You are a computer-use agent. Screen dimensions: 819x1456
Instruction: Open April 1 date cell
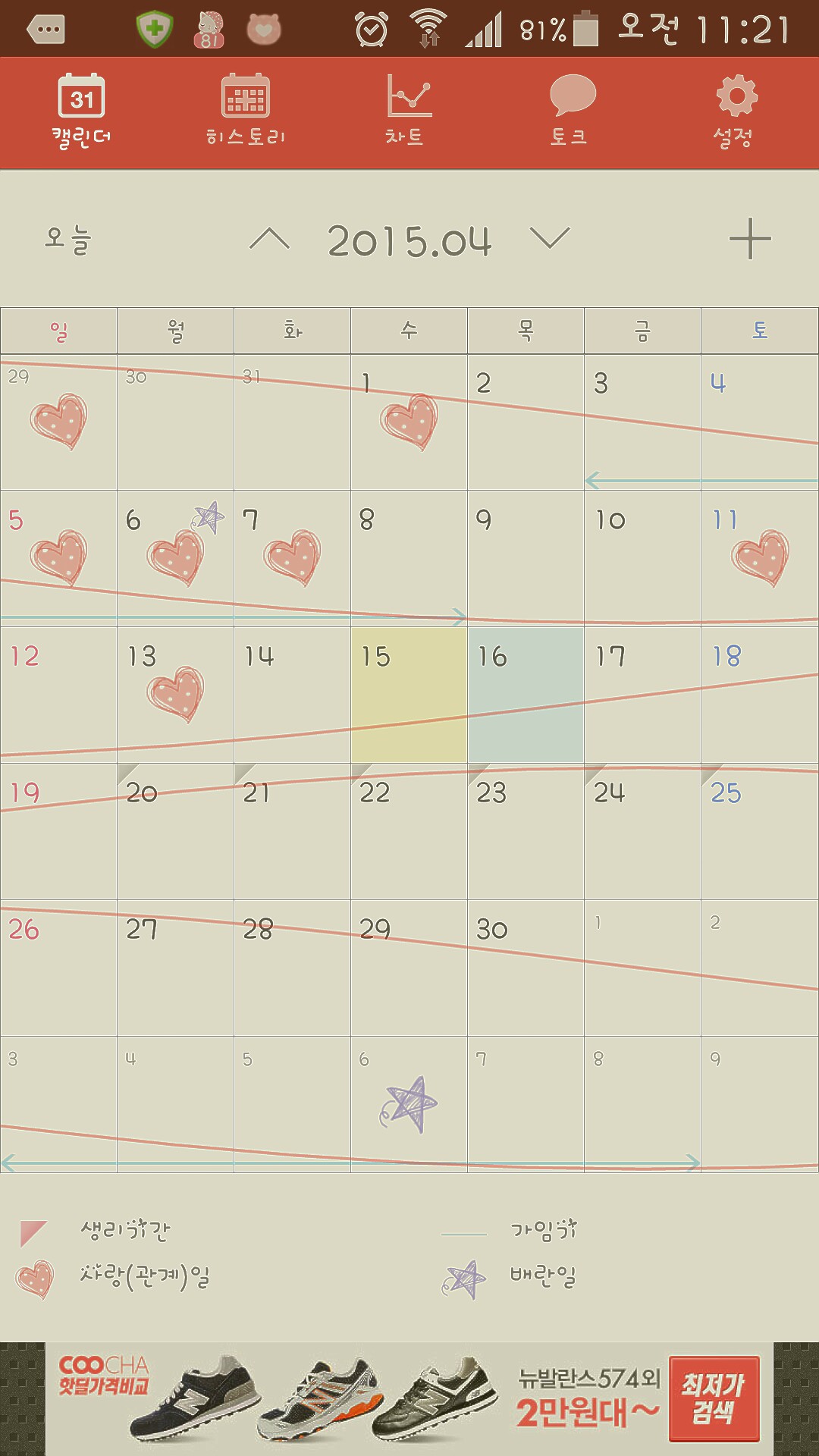tap(409, 422)
